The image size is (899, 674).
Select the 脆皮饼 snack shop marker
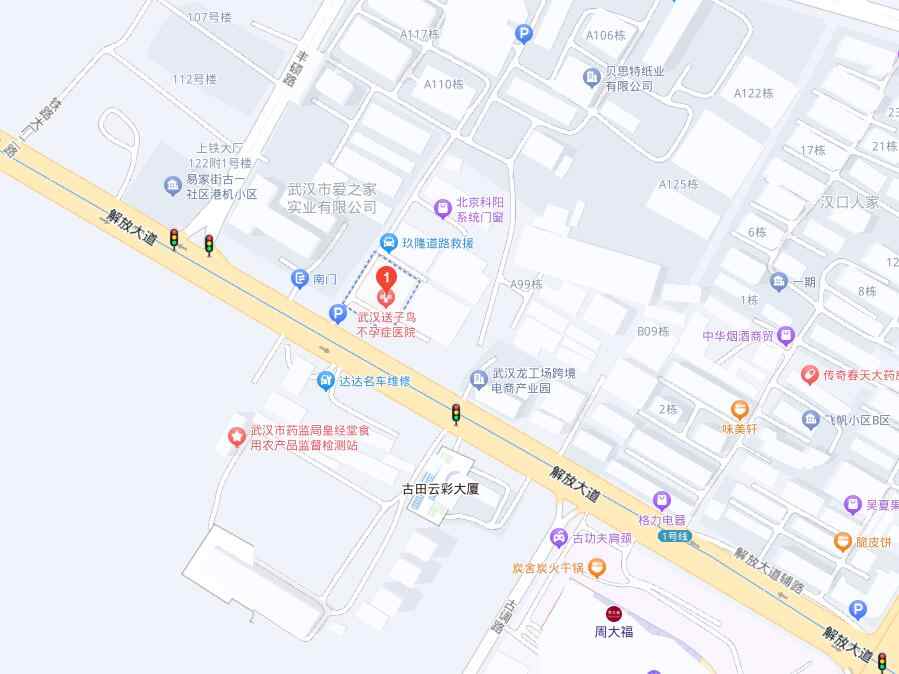coord(843,542)
